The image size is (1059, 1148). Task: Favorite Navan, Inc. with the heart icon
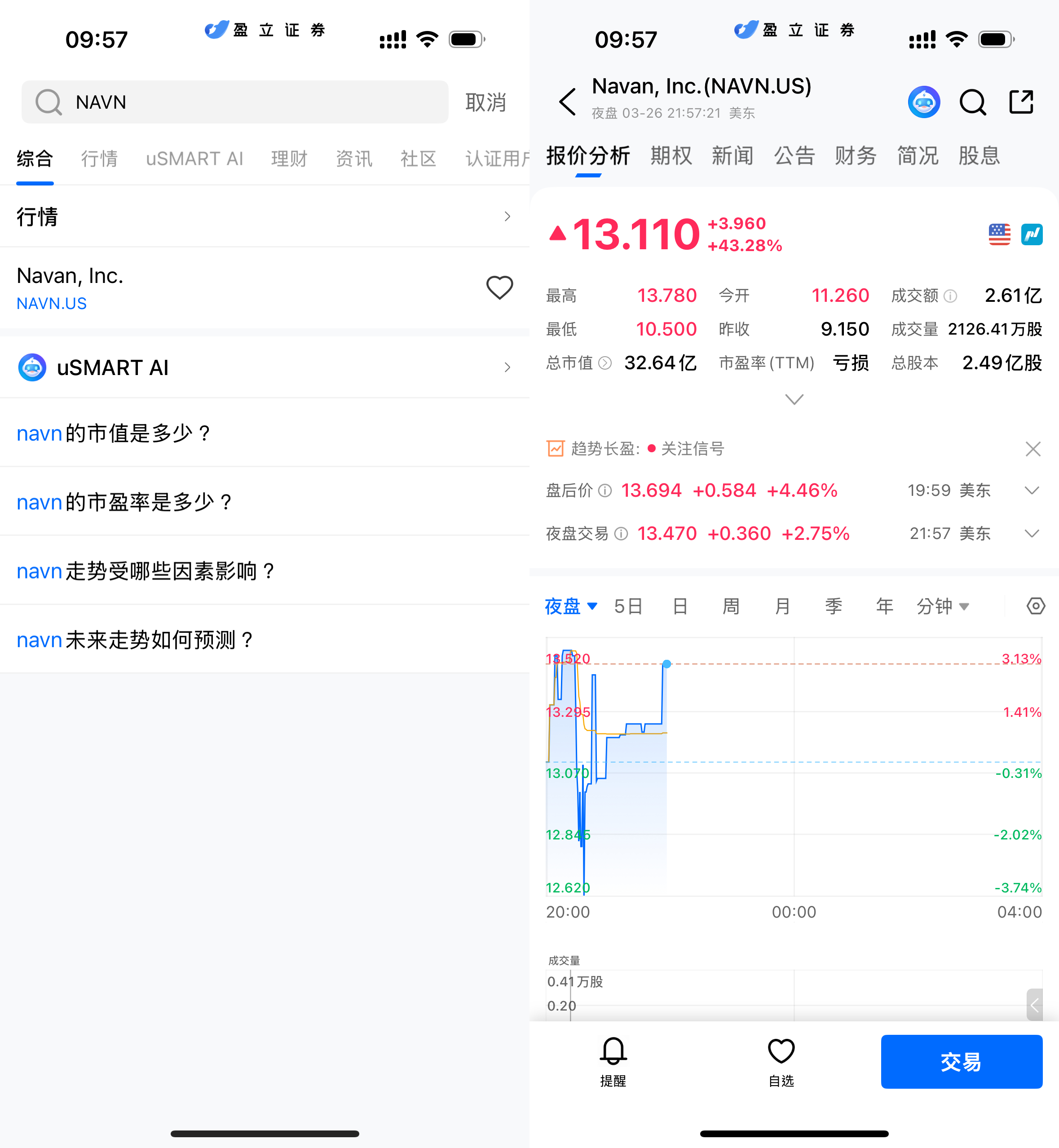pos(499,288)
